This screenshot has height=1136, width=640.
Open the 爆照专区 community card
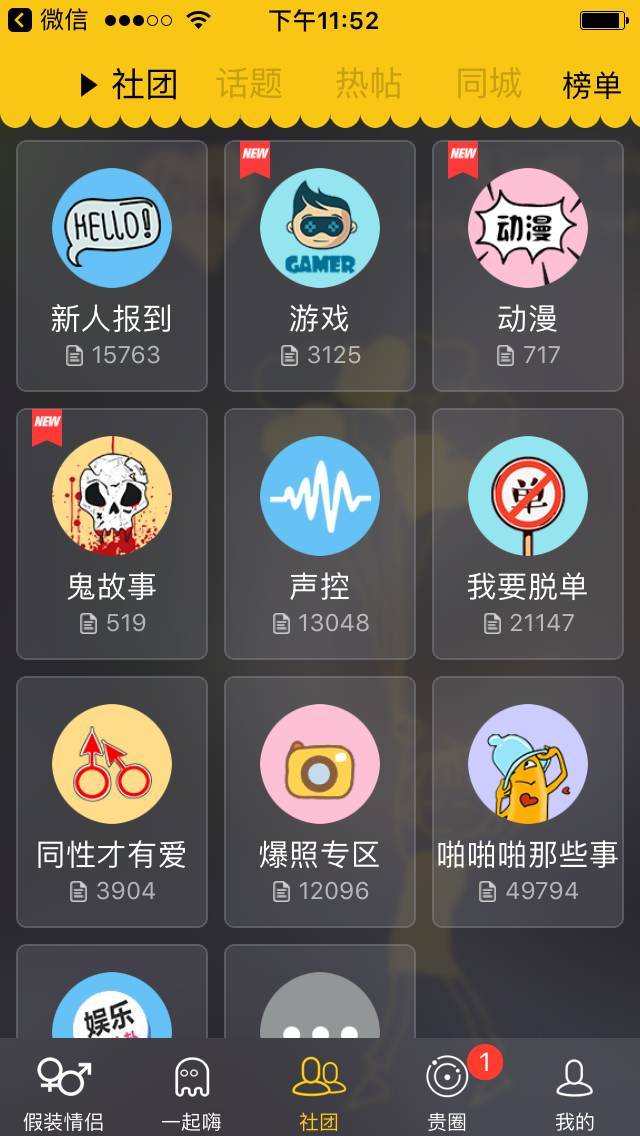pos(320,801)
